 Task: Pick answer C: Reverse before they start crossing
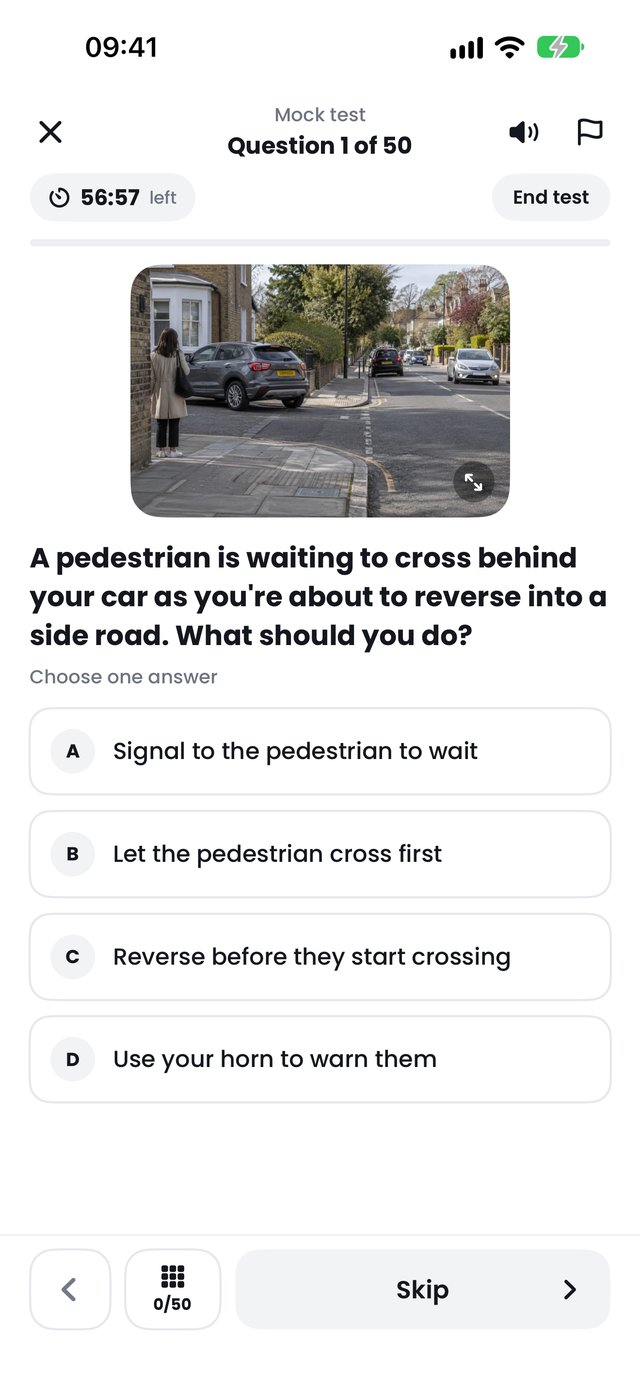(x=320, y=957)
